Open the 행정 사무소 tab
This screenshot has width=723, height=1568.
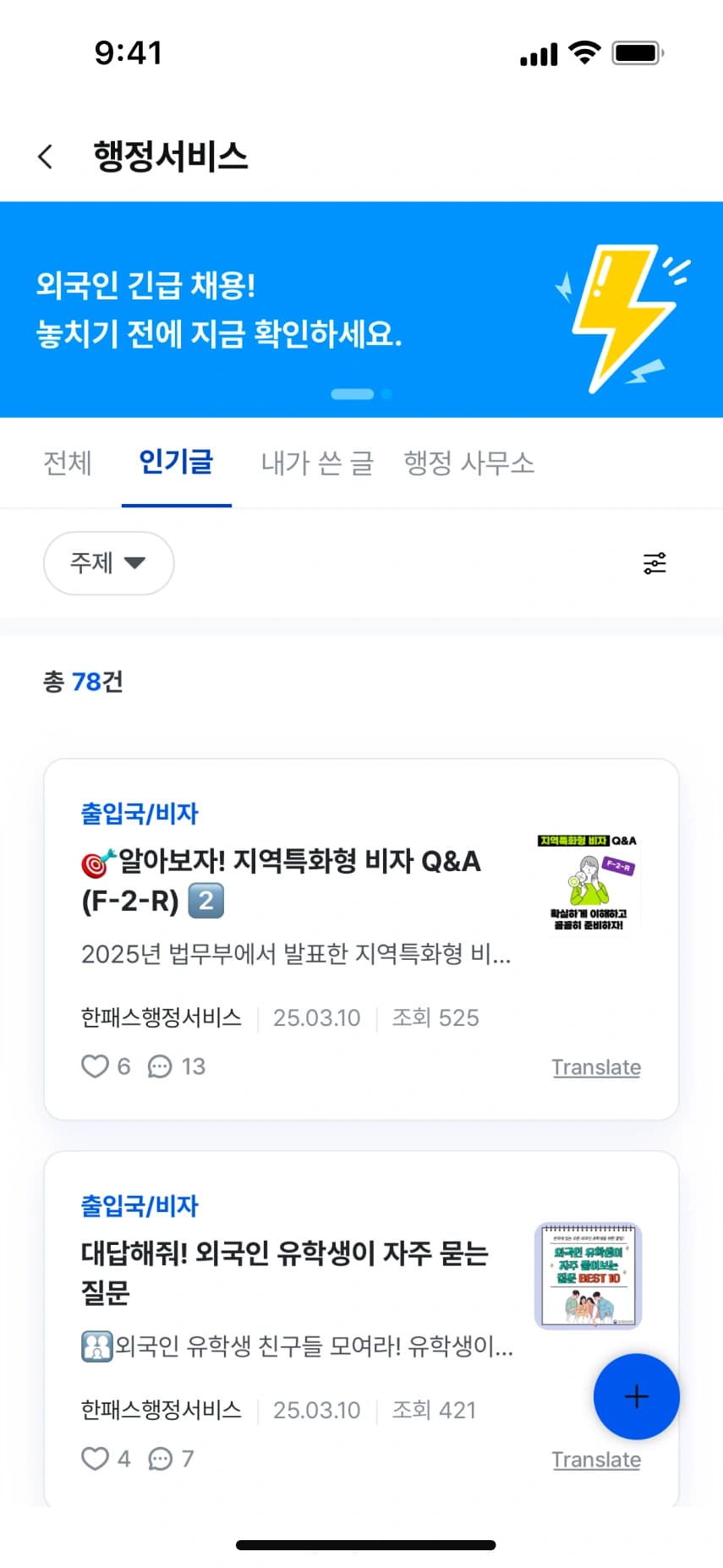pos(468,463)
